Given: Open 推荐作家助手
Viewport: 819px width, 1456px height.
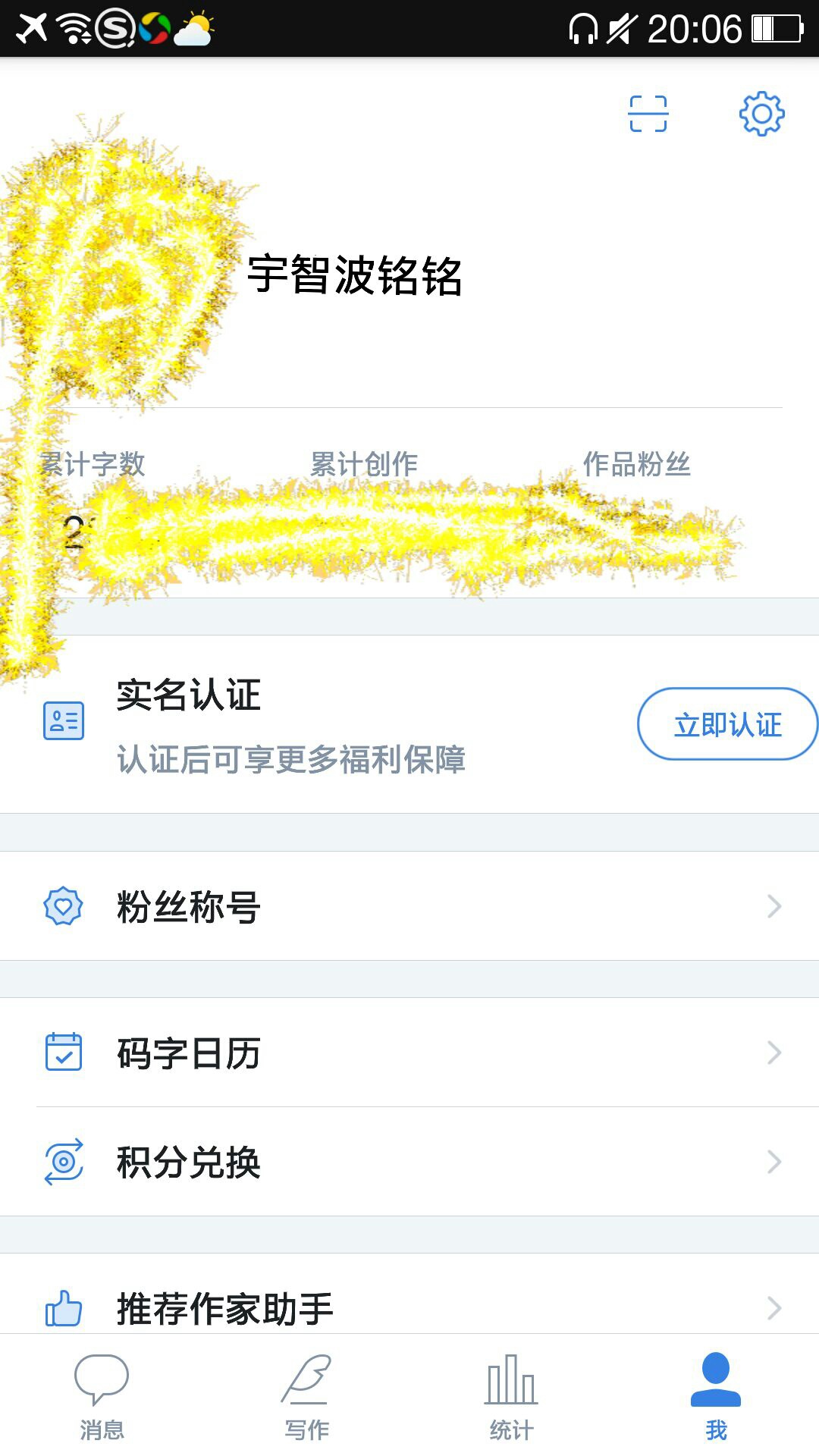Looking at the screenshot, I should pos(409,1306).
